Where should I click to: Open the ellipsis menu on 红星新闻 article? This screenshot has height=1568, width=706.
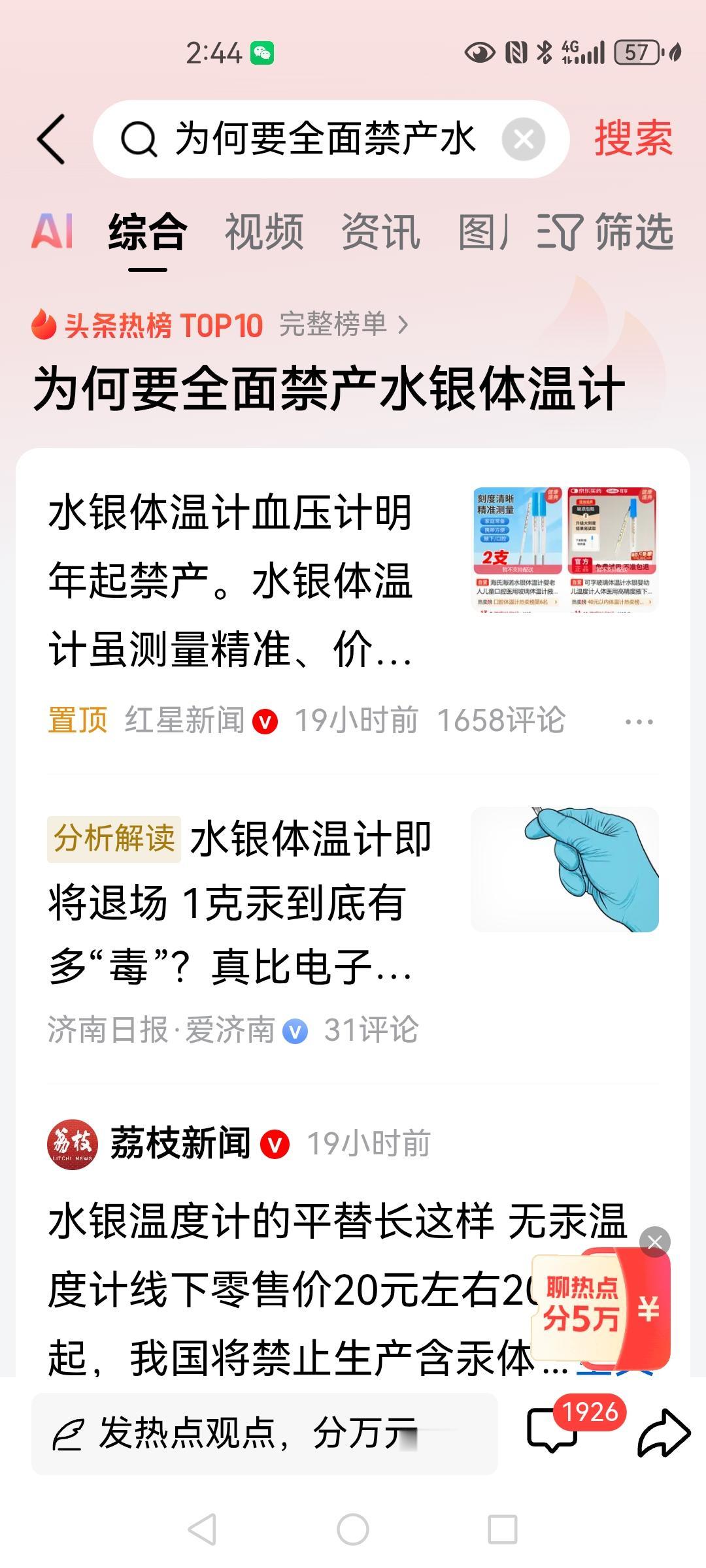click(x=638, y=721)
